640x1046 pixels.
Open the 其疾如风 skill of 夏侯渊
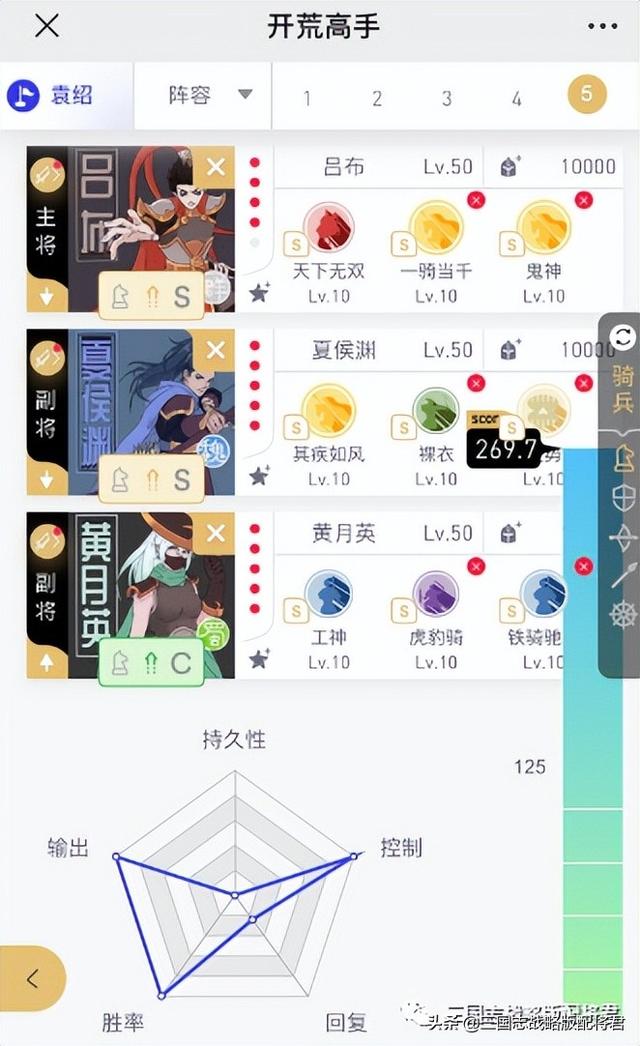point(328,412)
